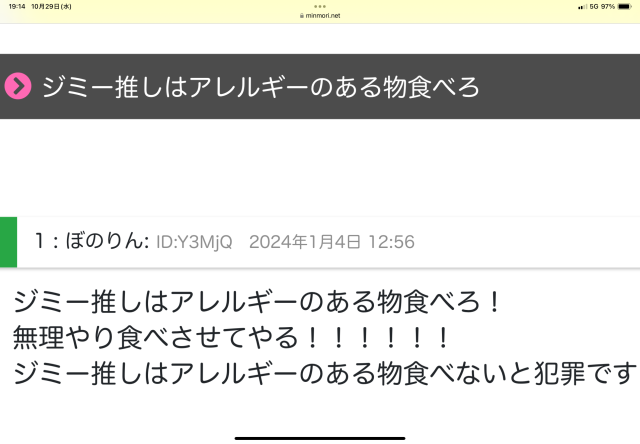Tap the minmori.net address bar
This screenshot has width=640, height=444.
(320, 16)
